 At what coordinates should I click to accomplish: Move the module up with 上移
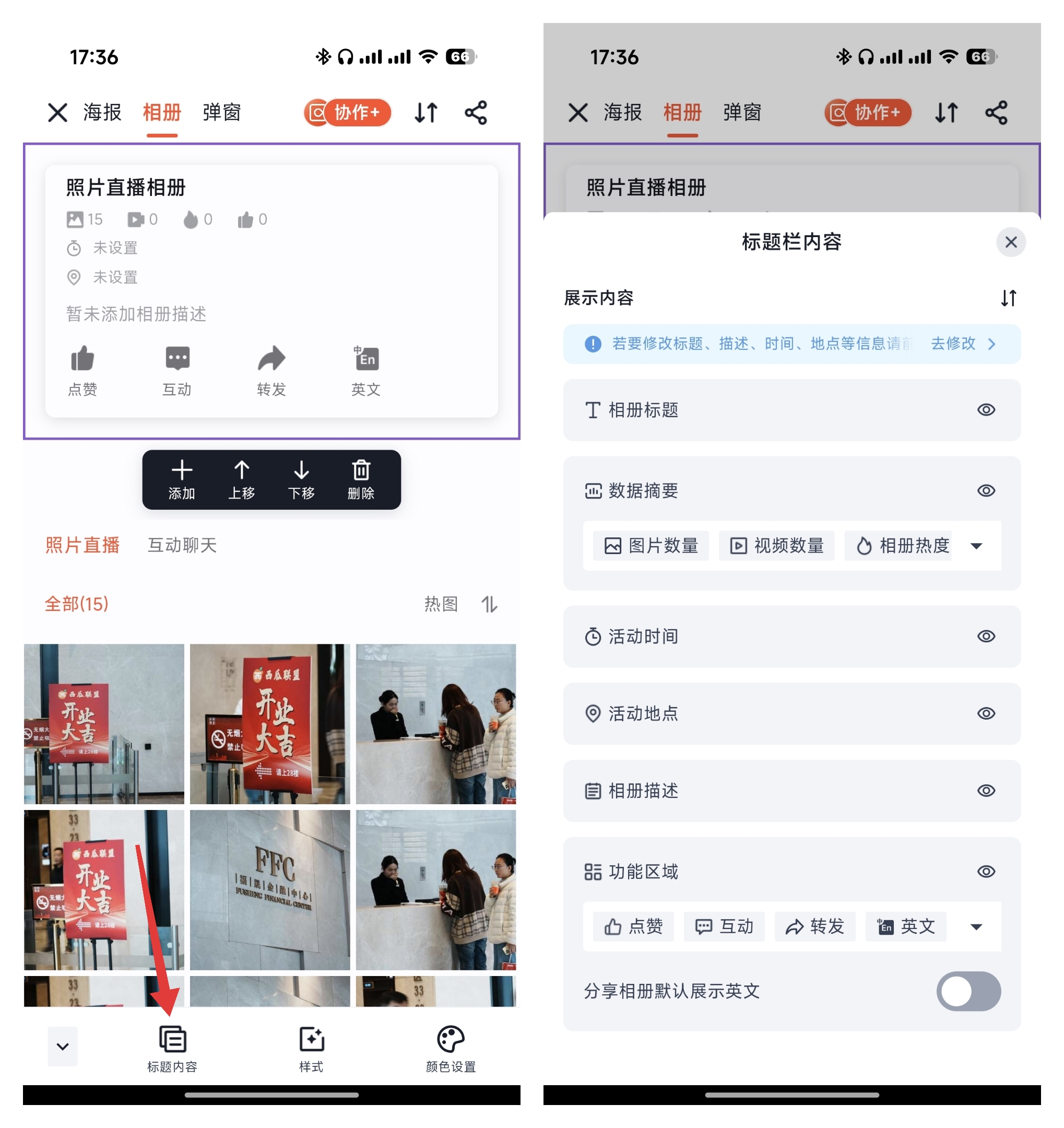click(x=242, y=479)
